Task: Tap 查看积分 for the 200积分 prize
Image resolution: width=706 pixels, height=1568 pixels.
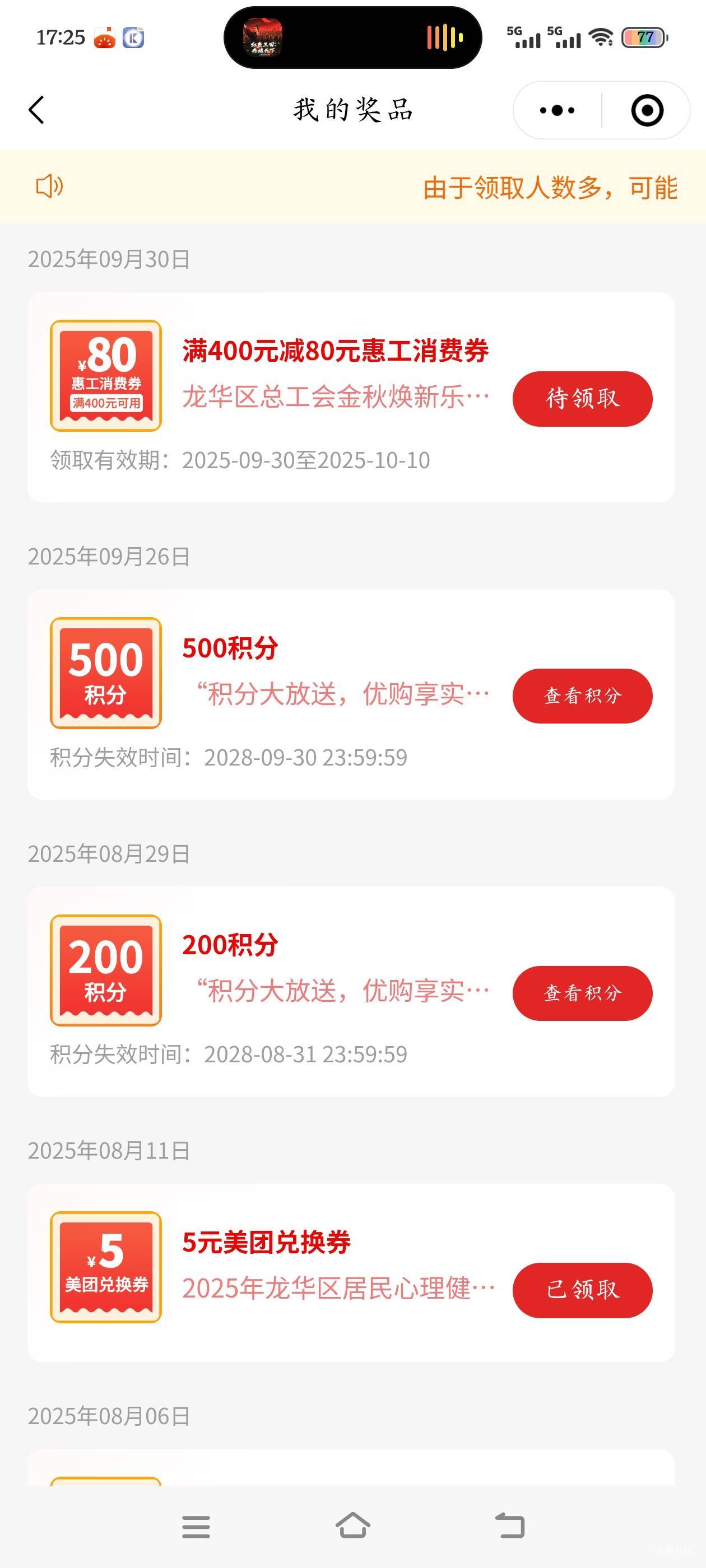Action: click(582, 993)
